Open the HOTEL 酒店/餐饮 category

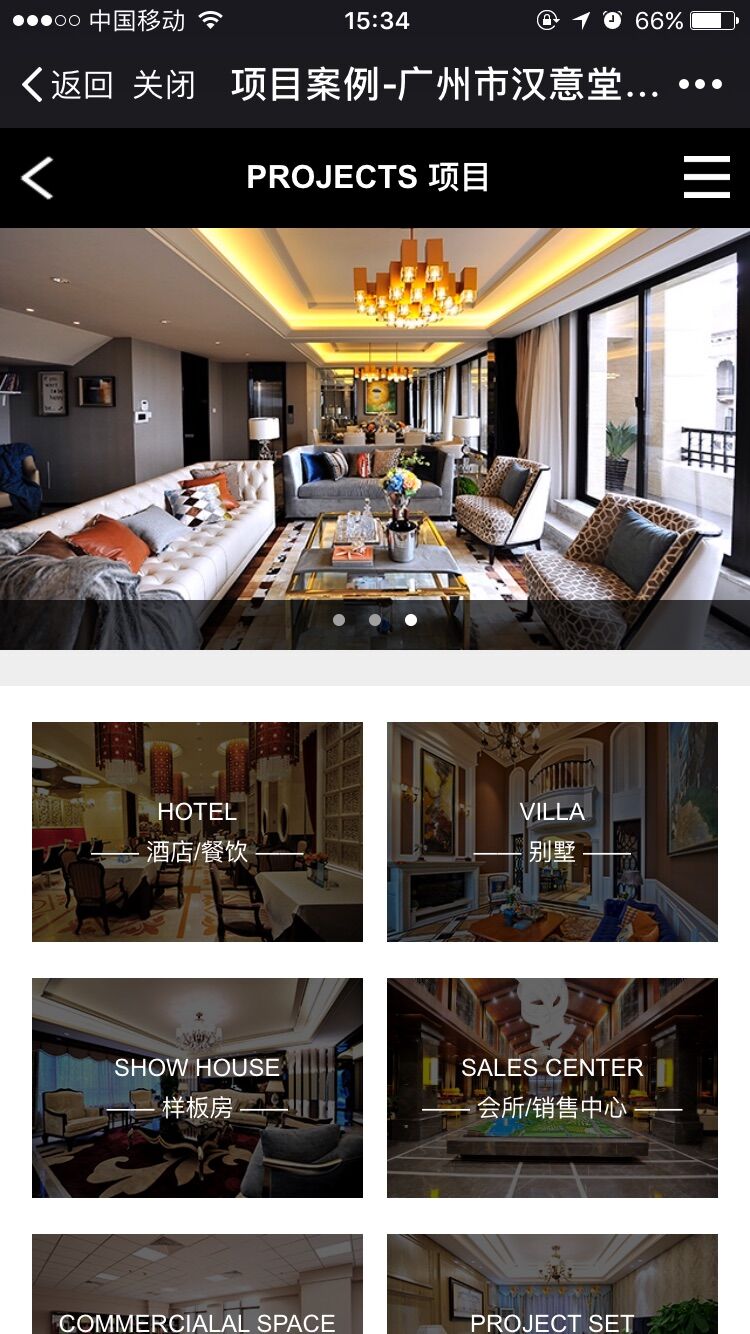[x=197, y=832]
